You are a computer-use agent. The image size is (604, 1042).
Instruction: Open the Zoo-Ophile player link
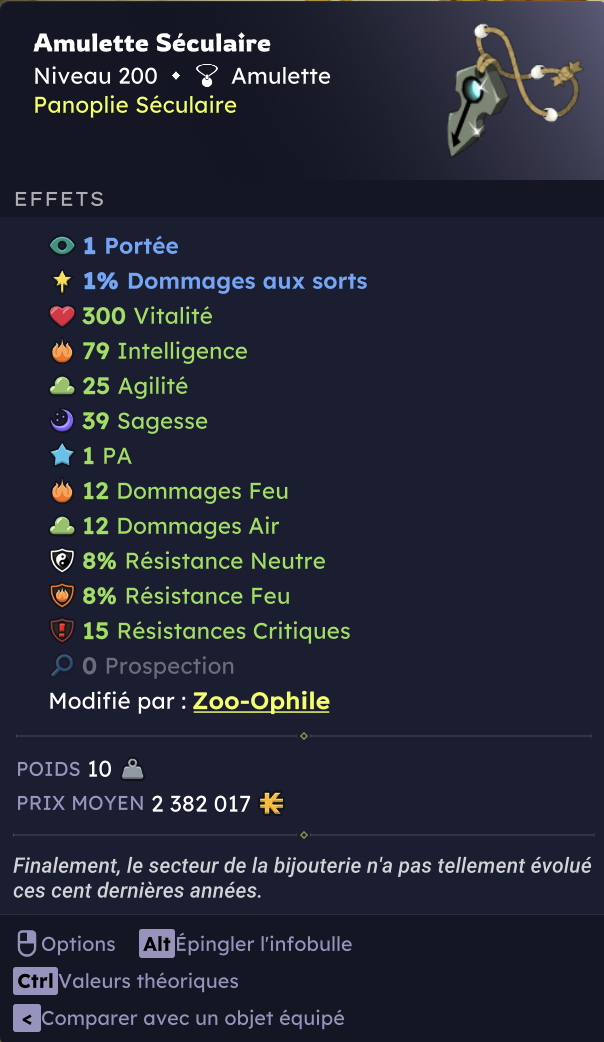(261, 701)
